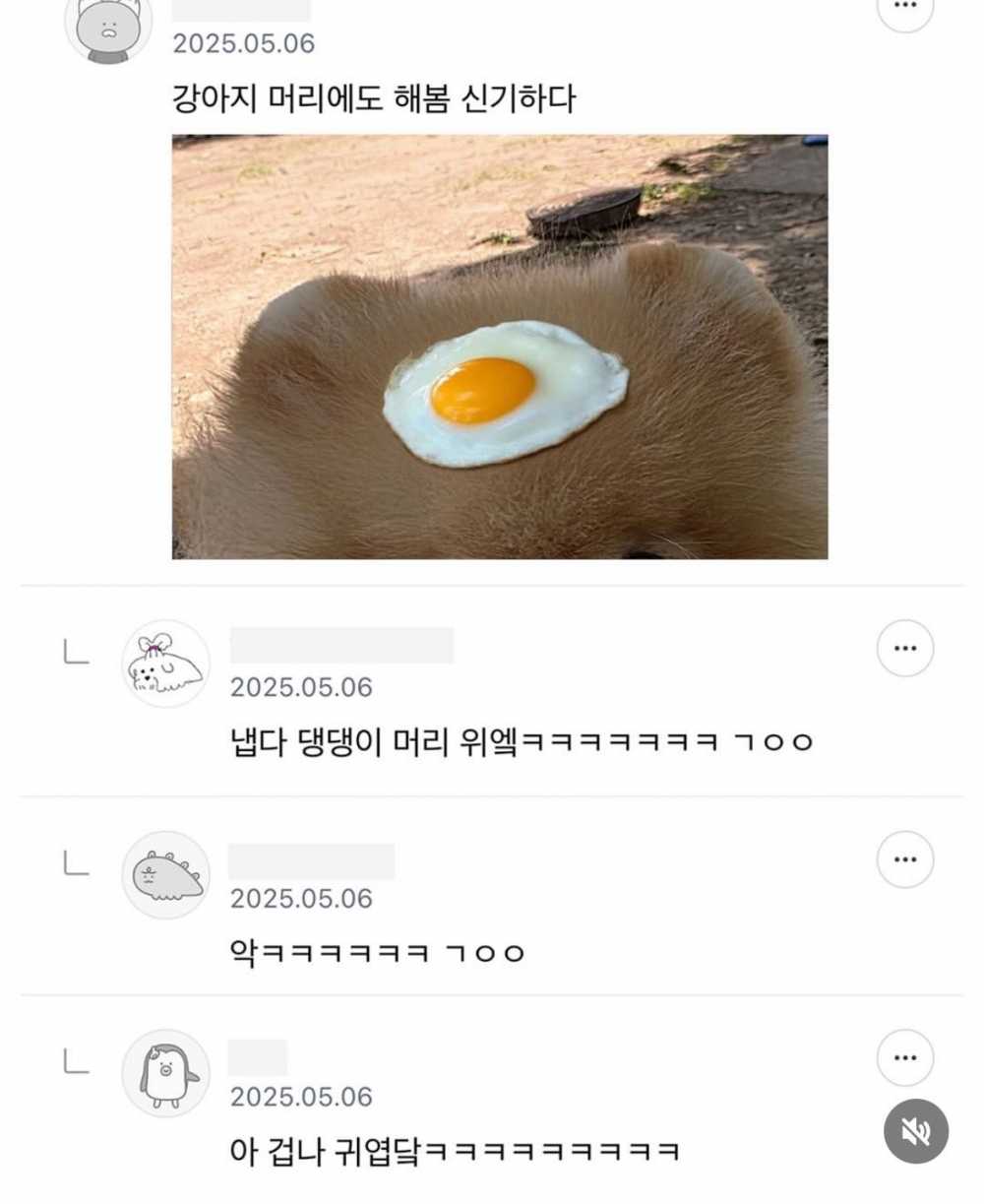Open options for the 악ㅋㅋㅋ reply
Image resolution: width=984 pixels, height=1204 pixels.
coord(904,859)
